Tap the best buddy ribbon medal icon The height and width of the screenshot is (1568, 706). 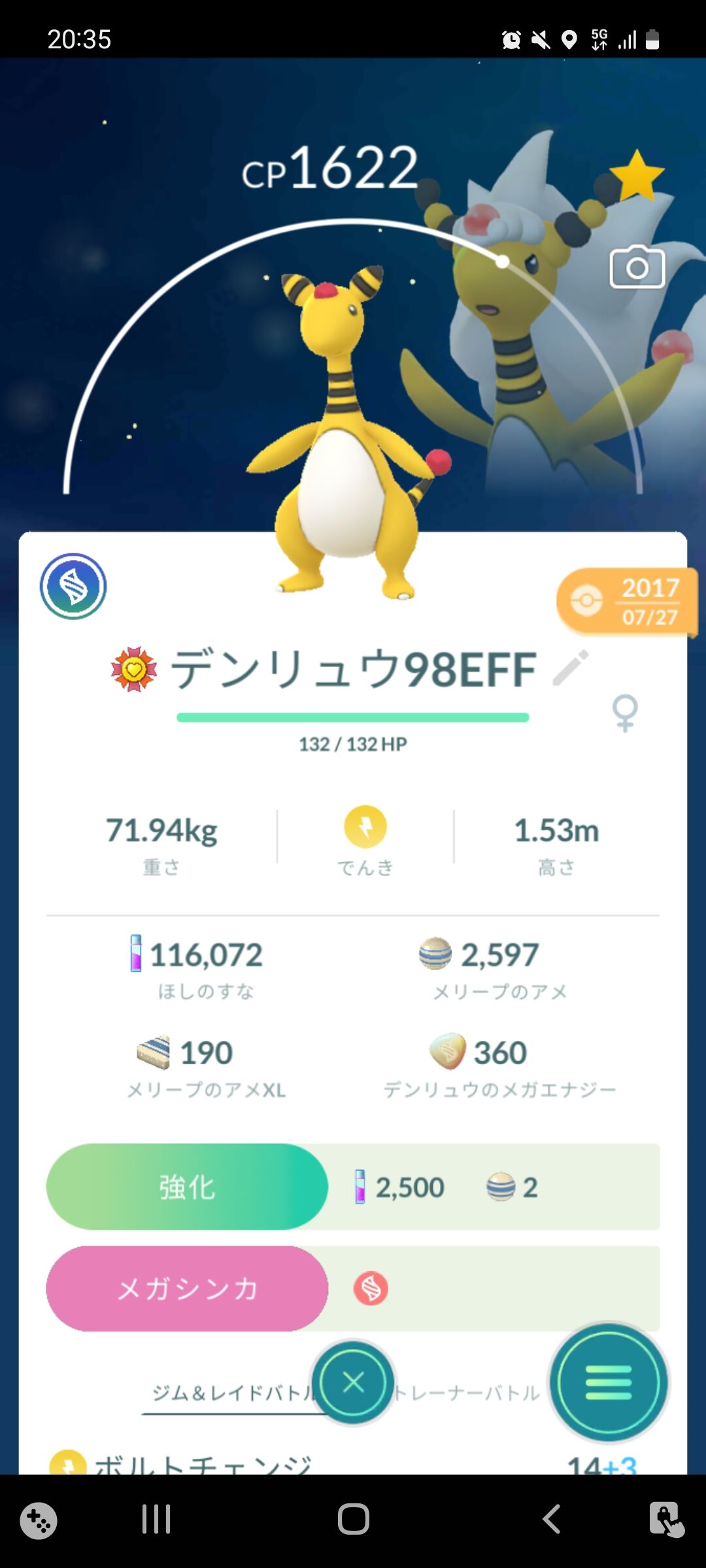[x=131, y=666]
